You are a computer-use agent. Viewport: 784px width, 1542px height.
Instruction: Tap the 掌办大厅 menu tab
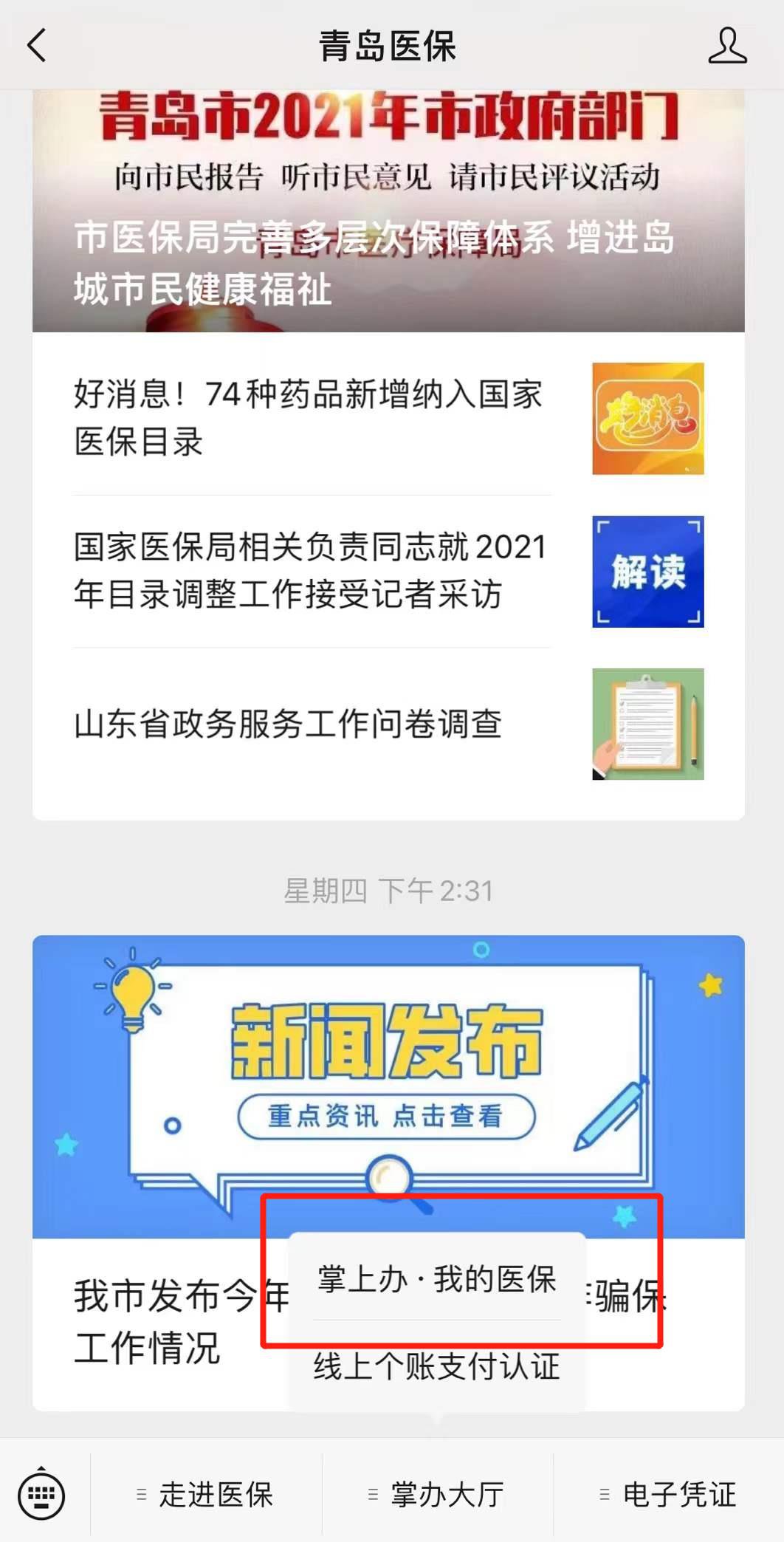tap(437, 1495)
